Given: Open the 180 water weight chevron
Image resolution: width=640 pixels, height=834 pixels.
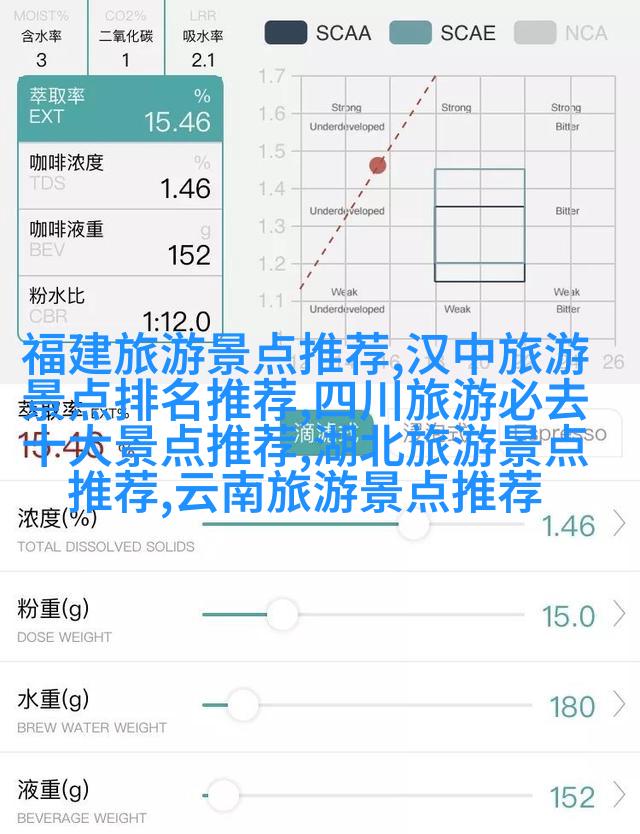Looking at the screenshot, I should click(x=620, y=706).
